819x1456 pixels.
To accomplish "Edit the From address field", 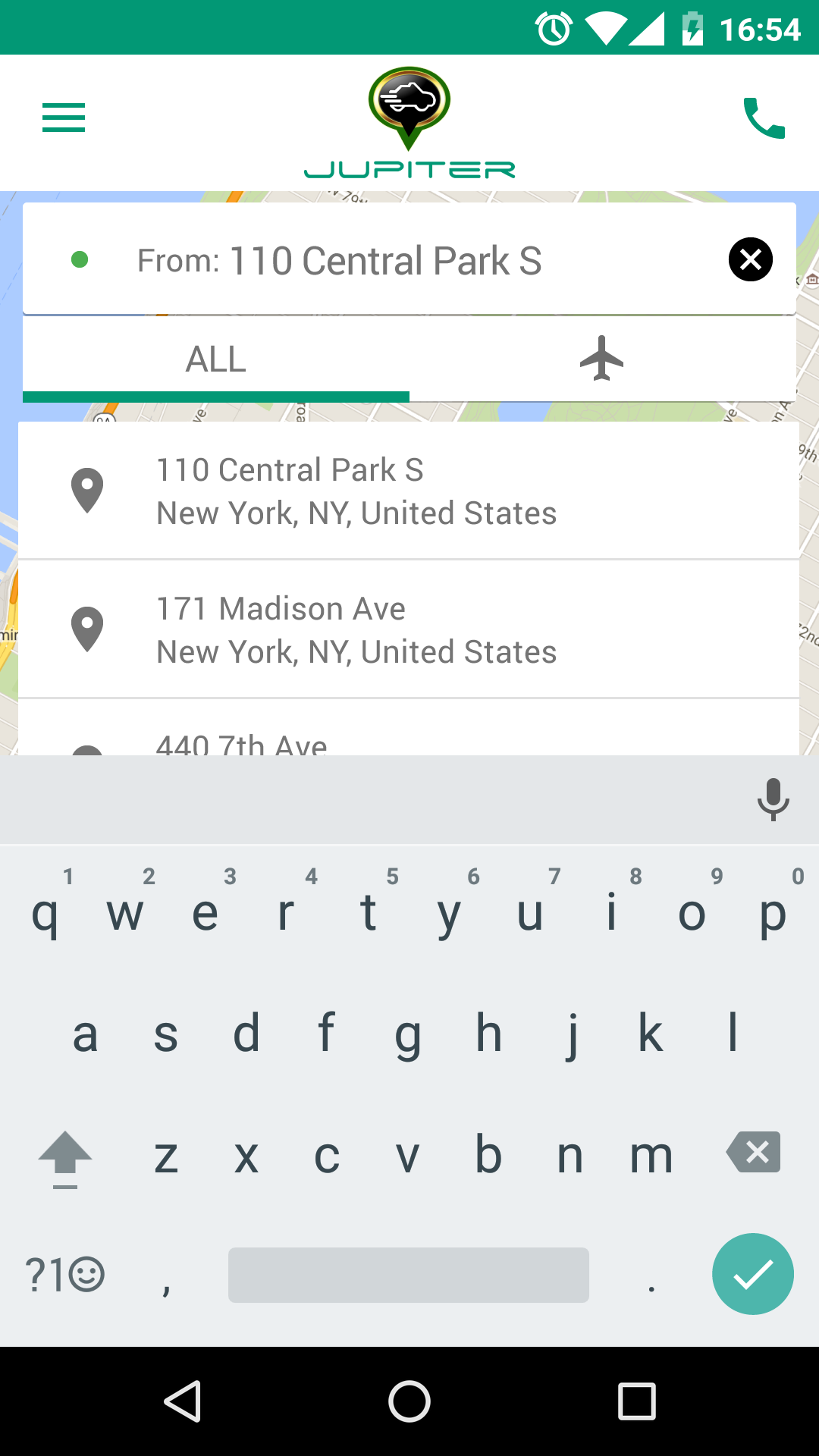I will point(409,260).
